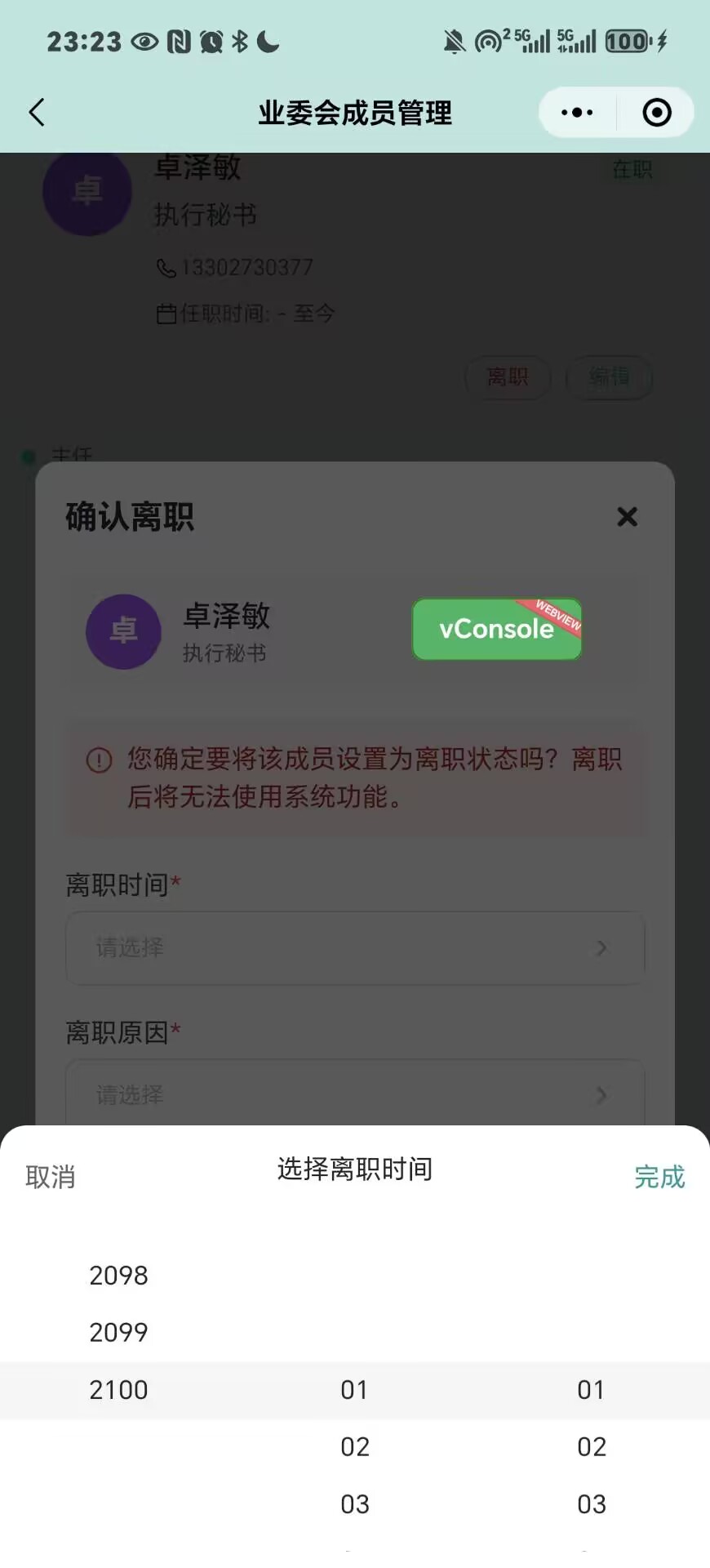Open the mini program more options menu

[x=577, y=113]
